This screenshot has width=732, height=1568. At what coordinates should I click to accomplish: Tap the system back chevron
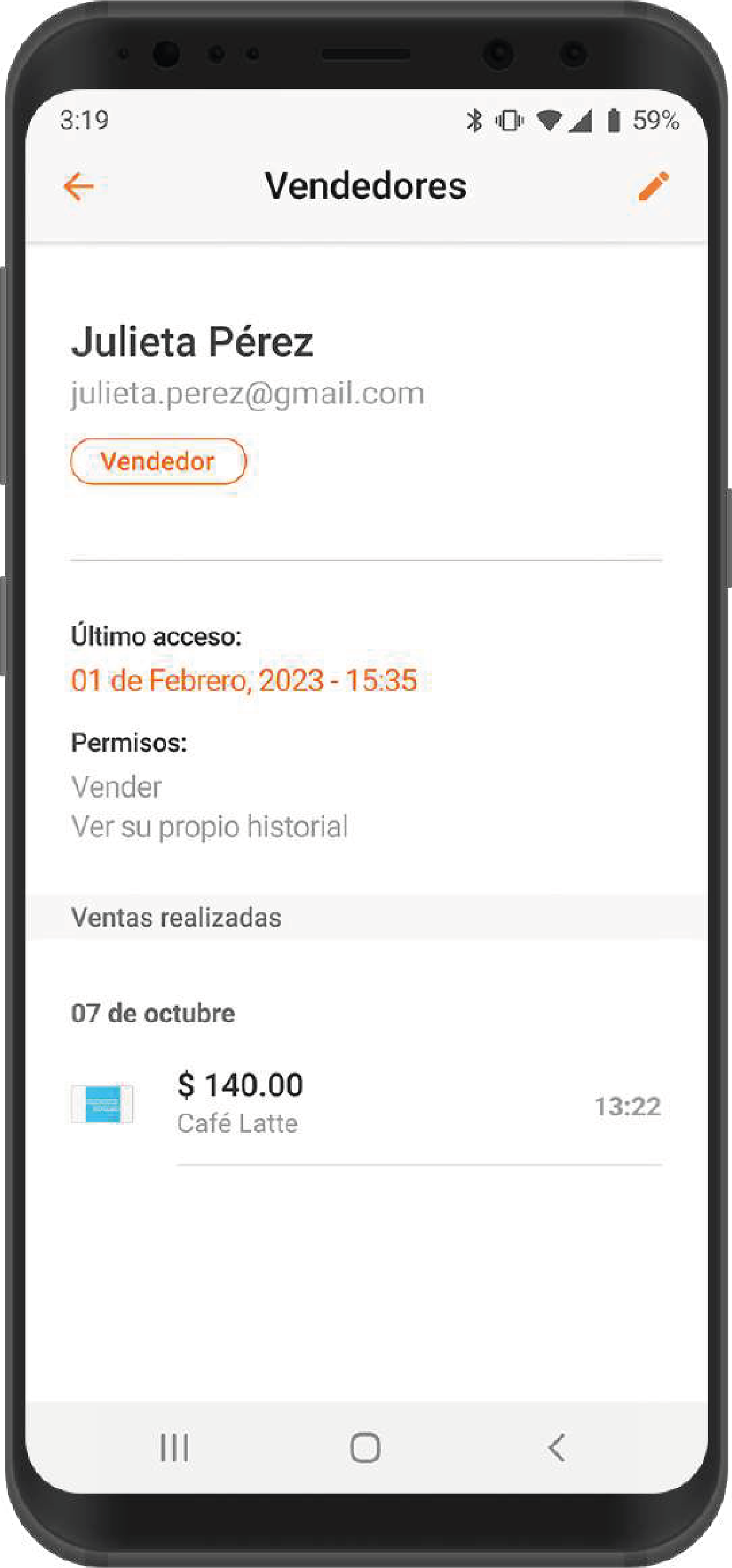[557, 1448]
